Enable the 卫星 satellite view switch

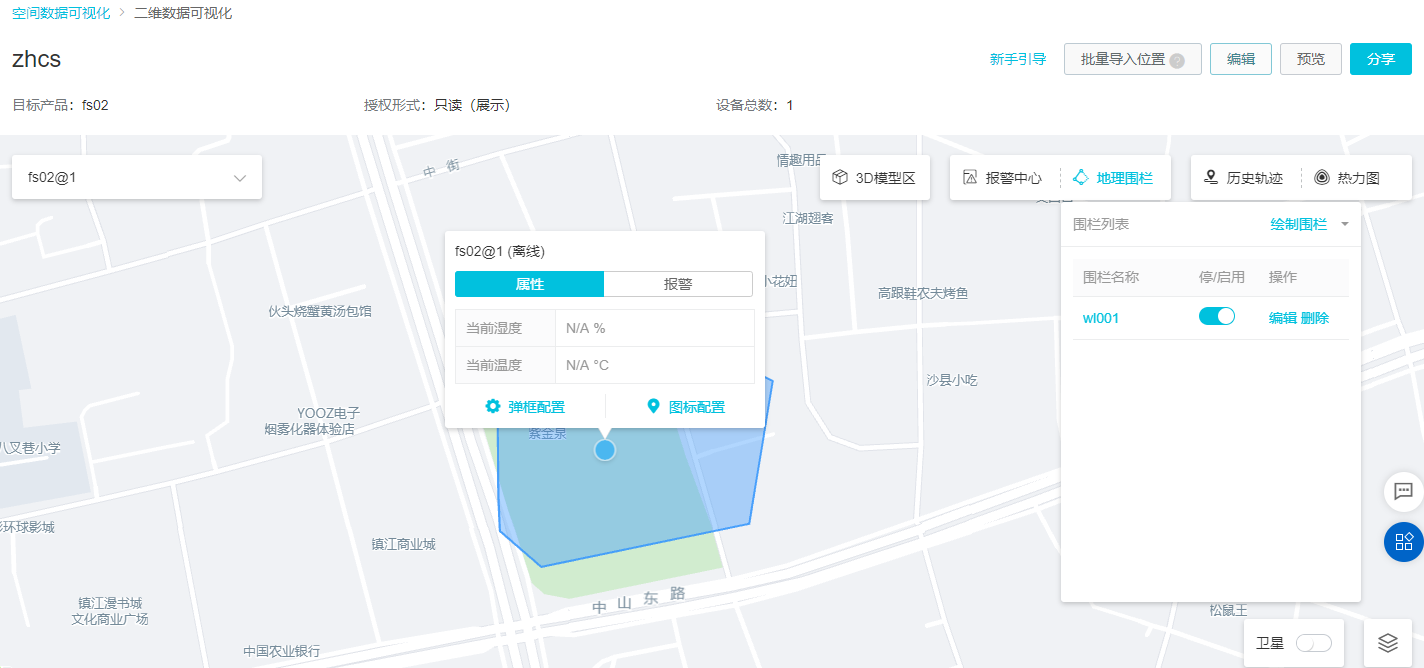pyautogui.click(x=1313, y=643)
